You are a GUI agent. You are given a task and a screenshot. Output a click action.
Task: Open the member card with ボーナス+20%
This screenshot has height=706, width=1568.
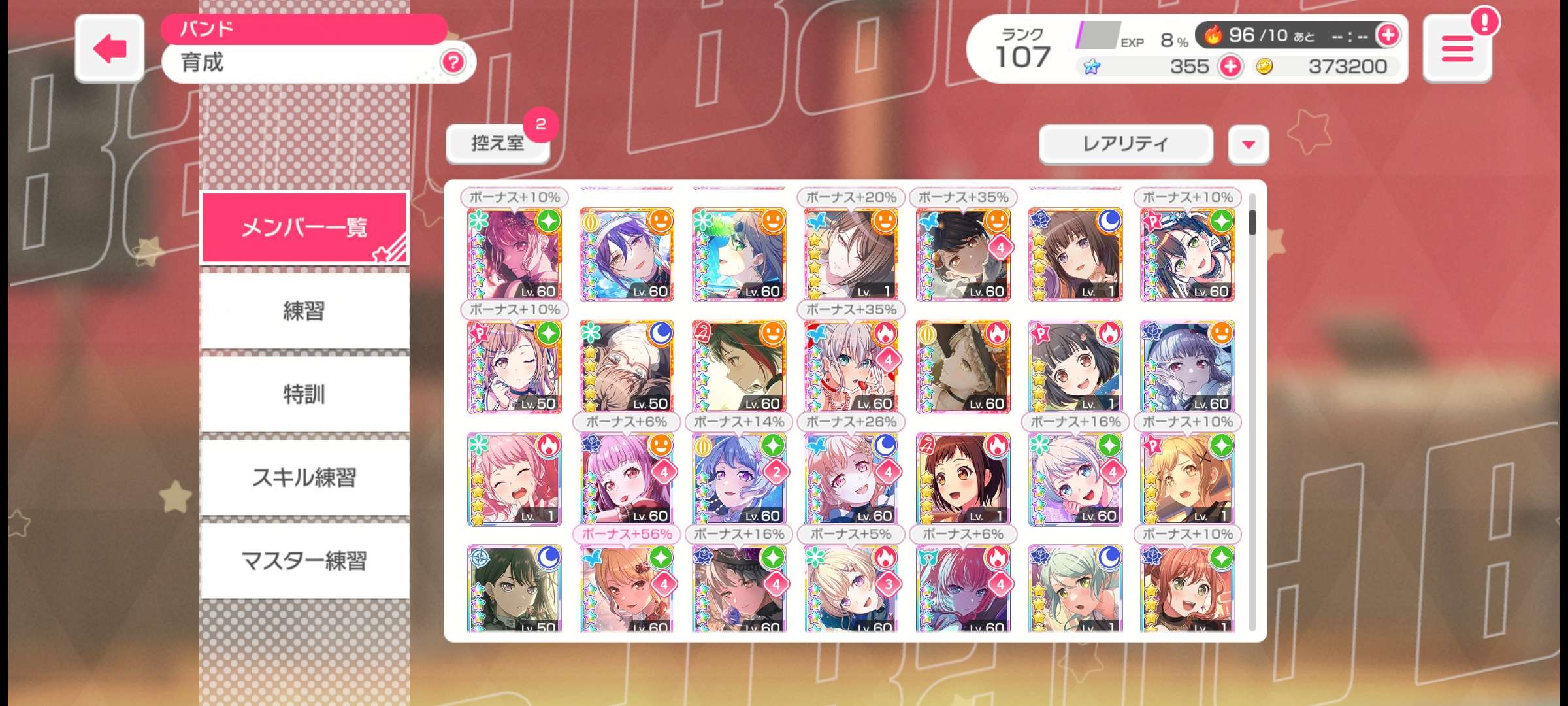point(851,255)
